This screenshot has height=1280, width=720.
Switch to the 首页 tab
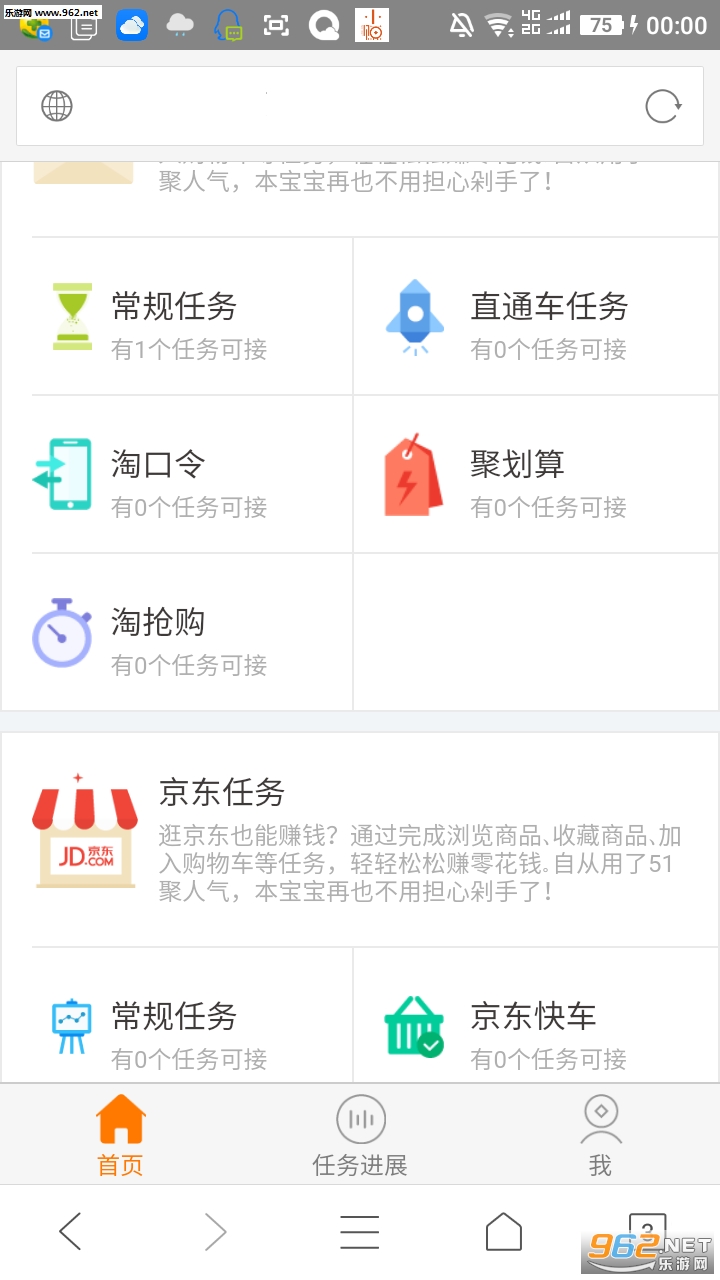point(120,1135)
